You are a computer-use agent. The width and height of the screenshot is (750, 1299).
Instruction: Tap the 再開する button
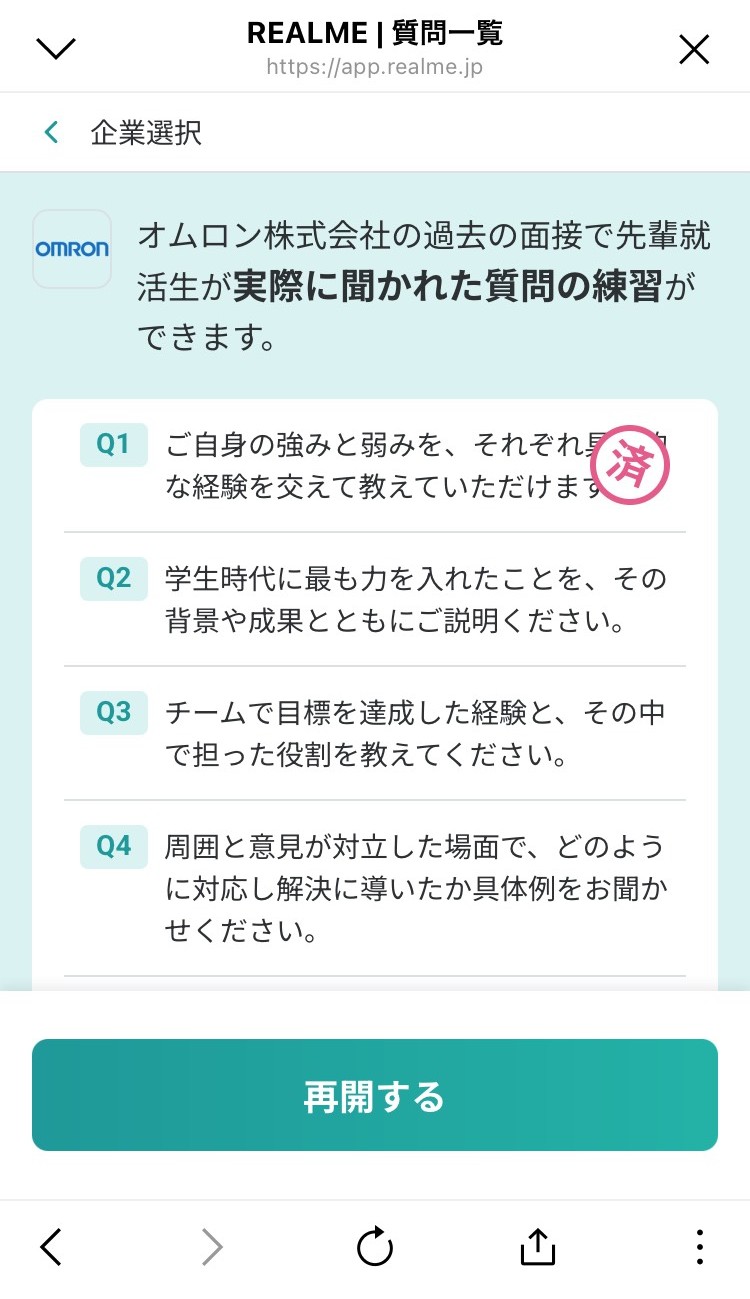tap(375, 1095)
